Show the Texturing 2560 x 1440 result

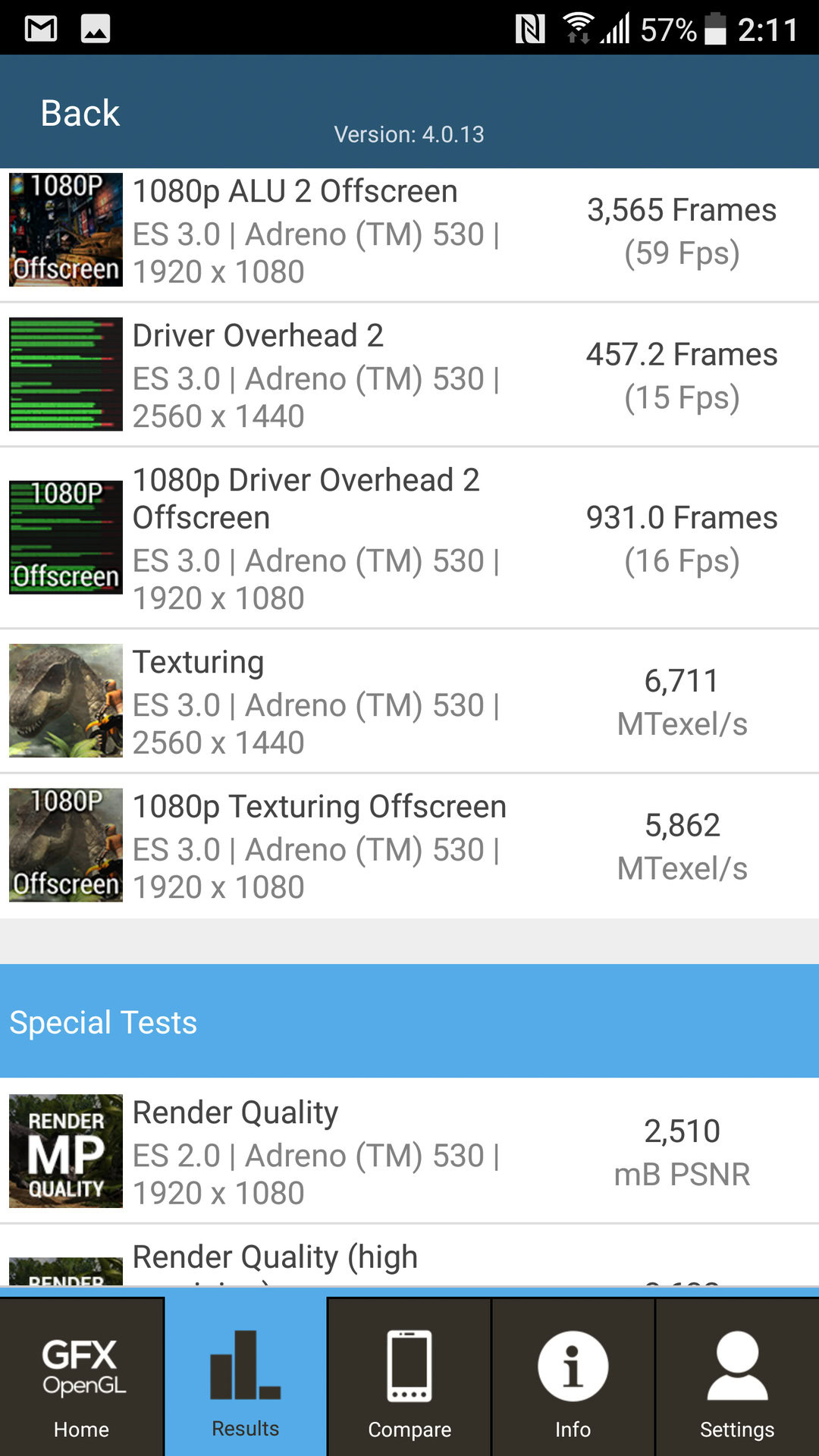409,701
